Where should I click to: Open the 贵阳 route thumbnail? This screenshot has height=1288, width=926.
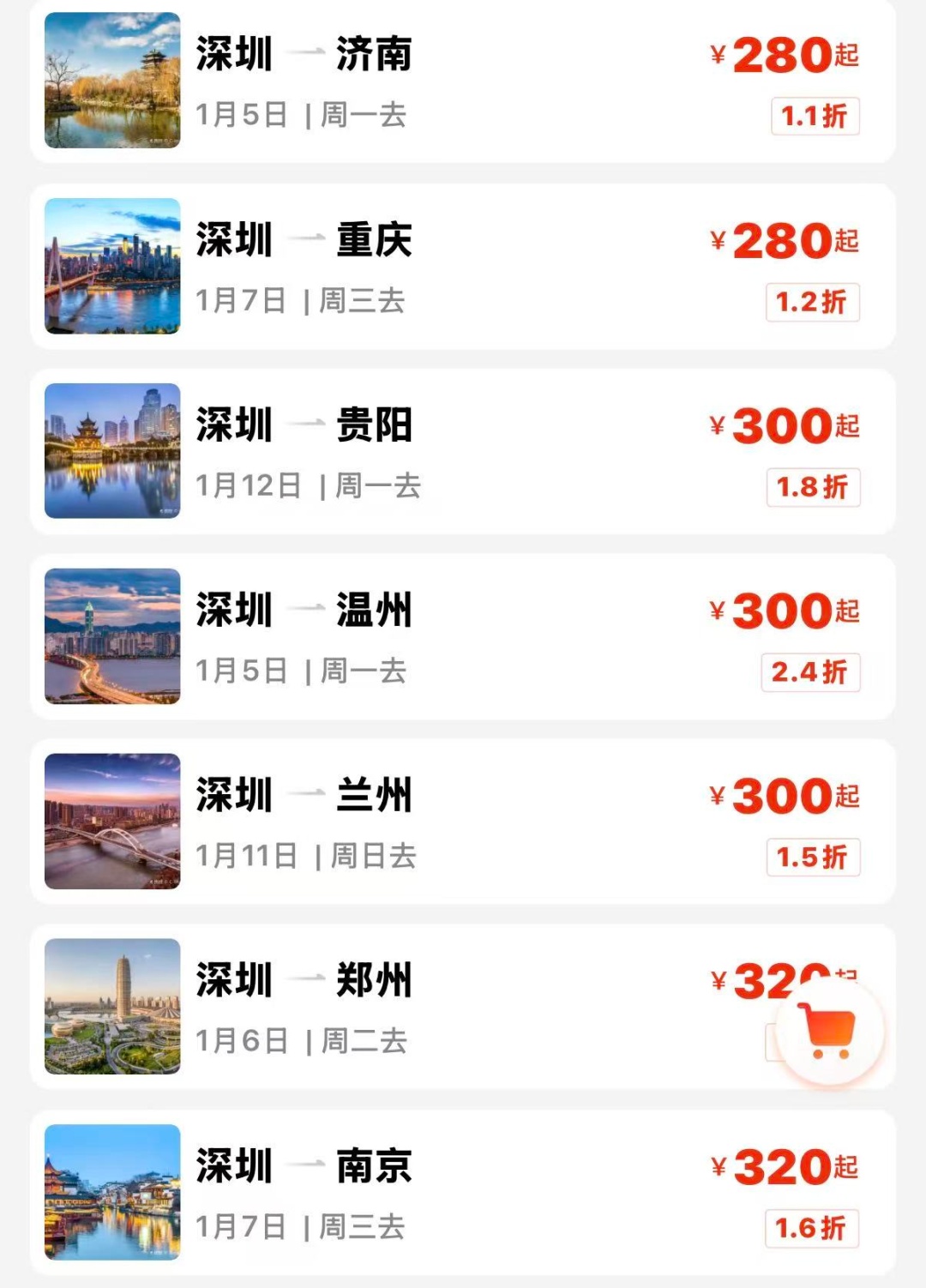click(111, 450)
